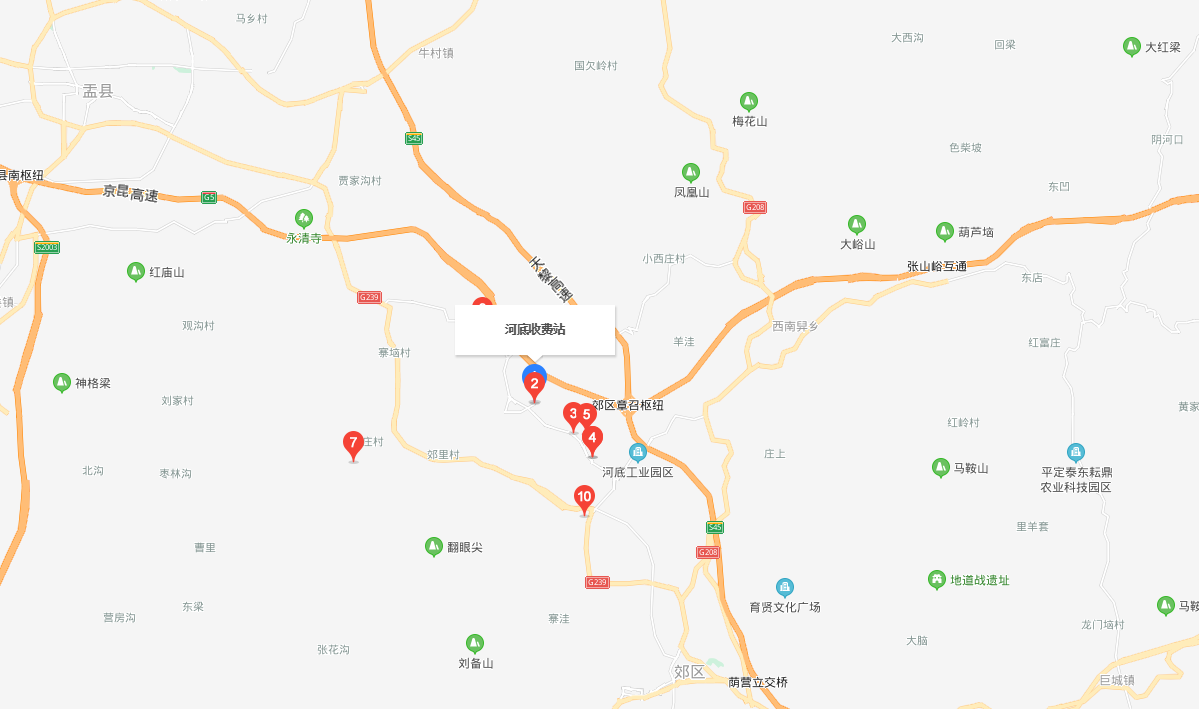
Task: Tap map marker number 7
Action: tap(353, 442)
